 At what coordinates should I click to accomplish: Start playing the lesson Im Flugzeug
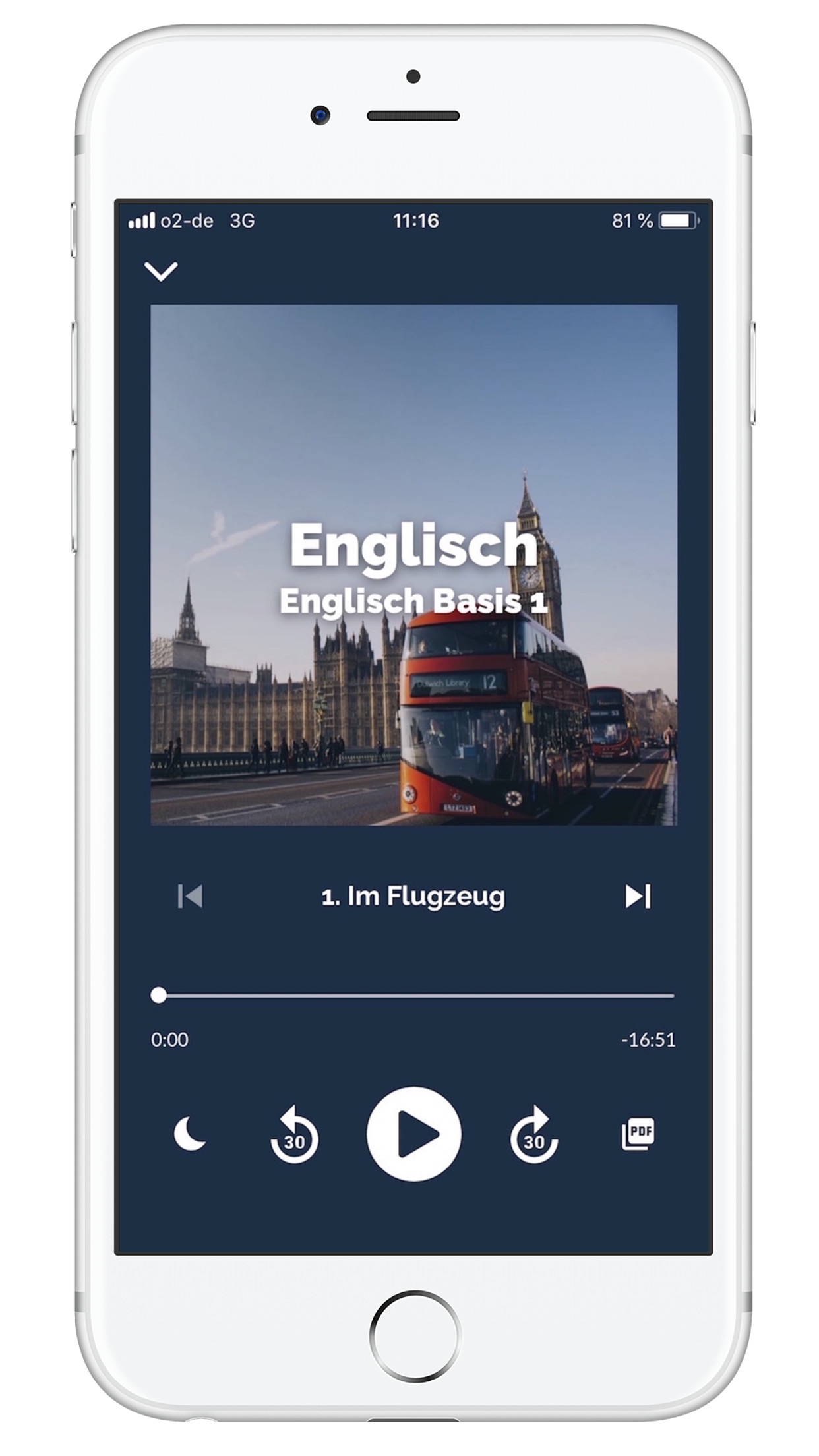coord(413,1134)
